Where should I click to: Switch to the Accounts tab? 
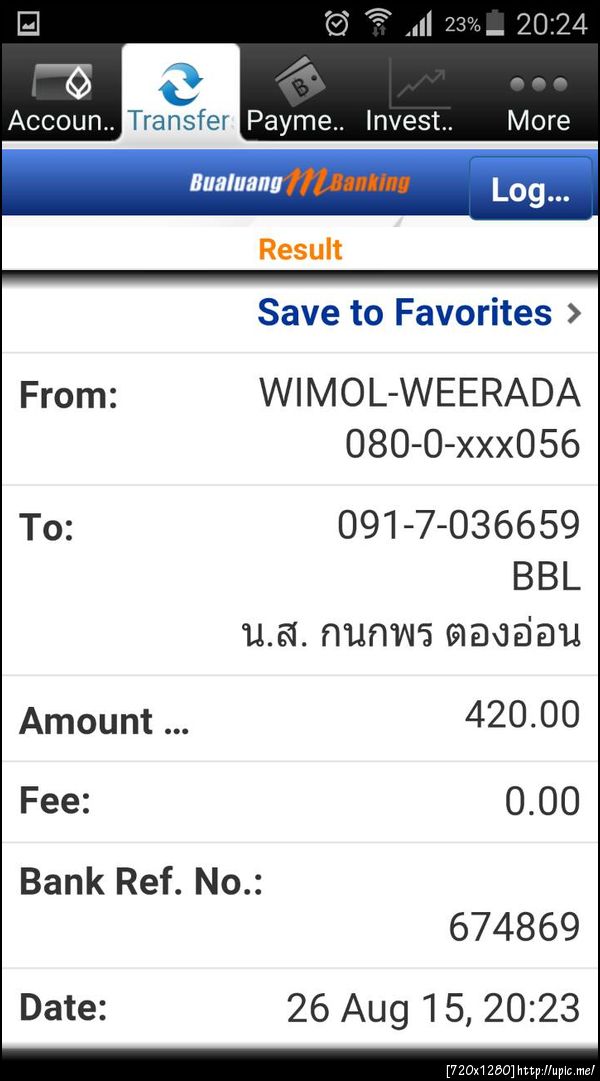(61, 97)
